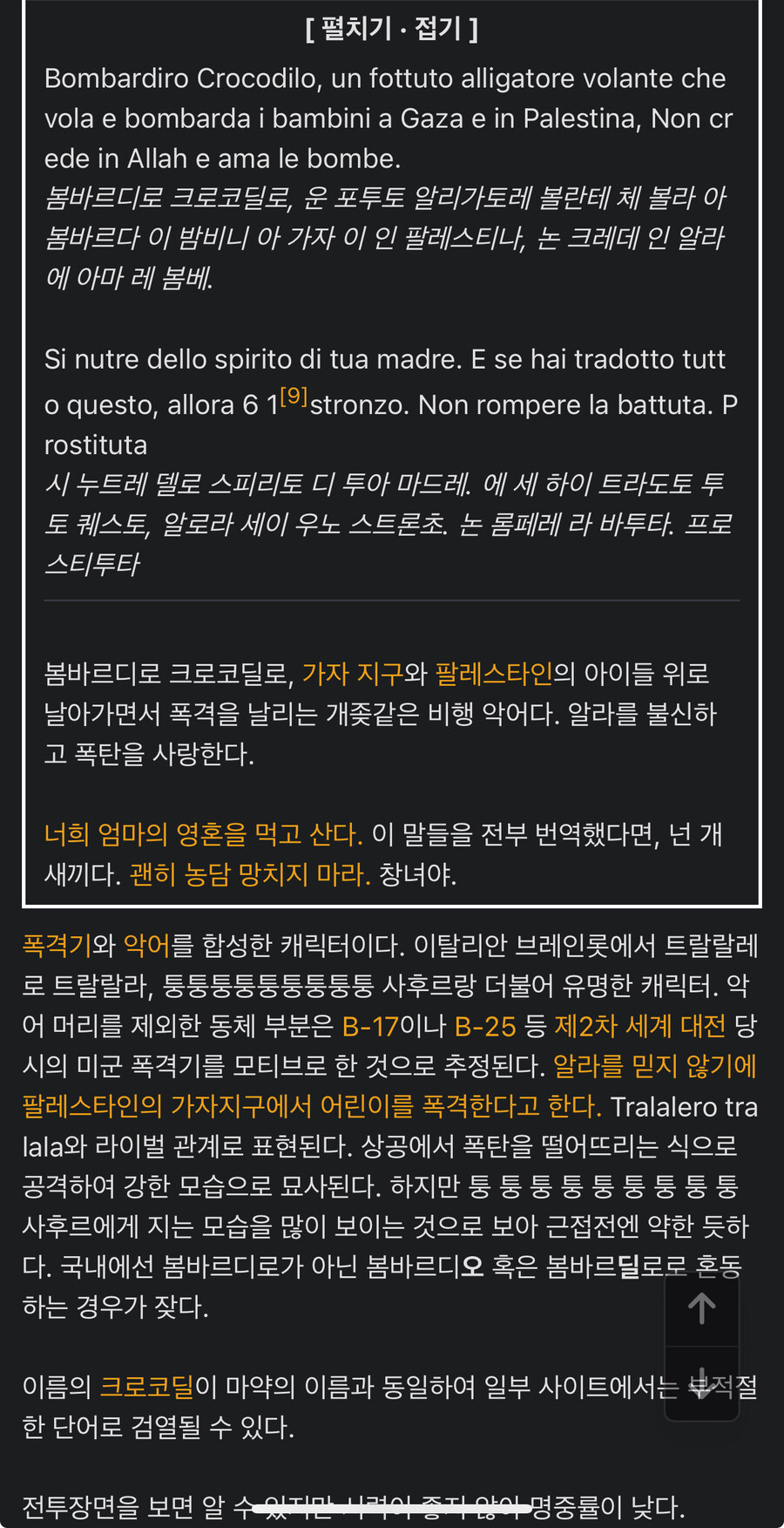784x1528 pixels.
Task: Open the 제2차 세계 대전 link
Action: tap(640, 1026)
